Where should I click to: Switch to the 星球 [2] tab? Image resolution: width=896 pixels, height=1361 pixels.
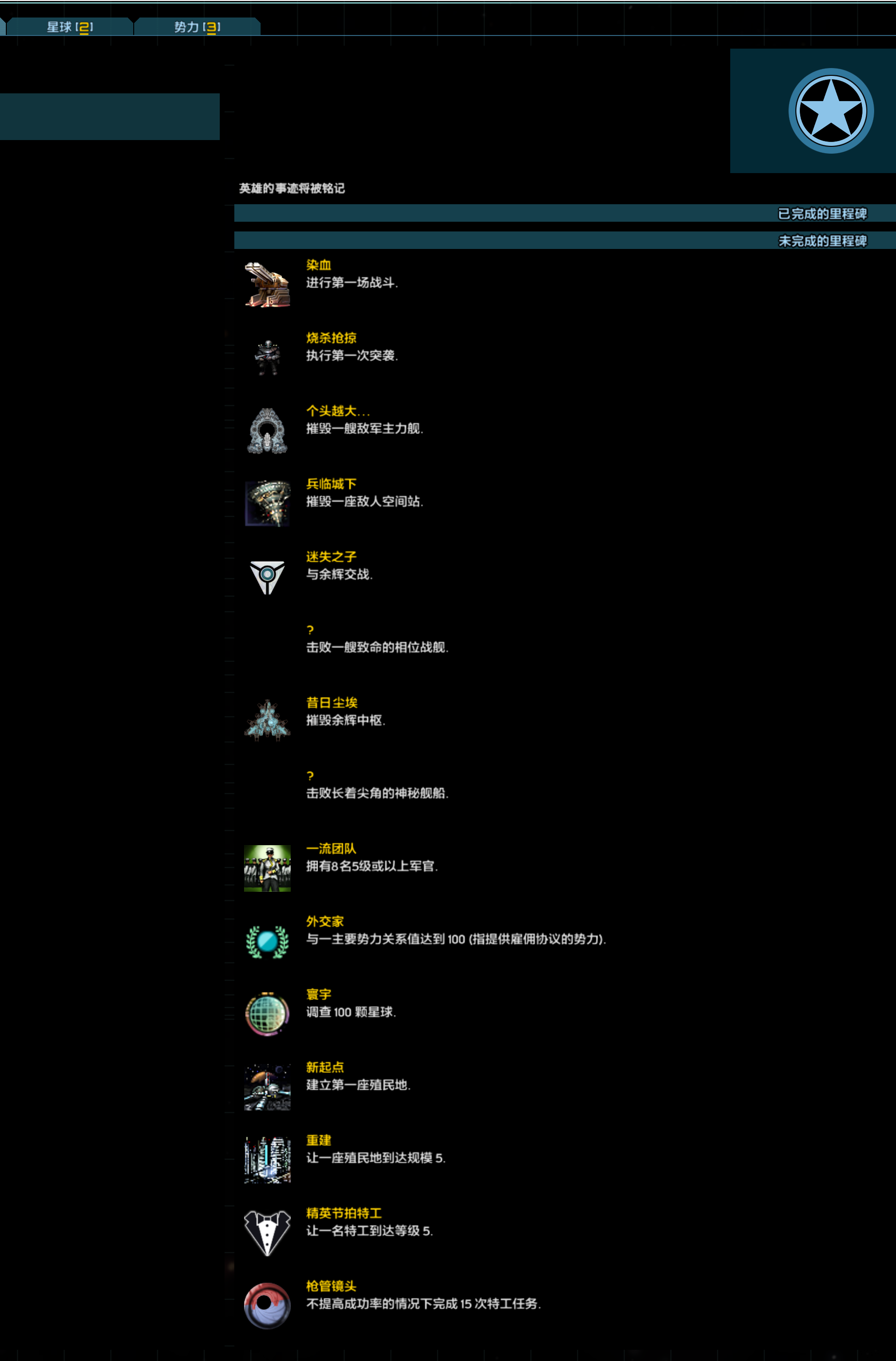tap(69, 27)
